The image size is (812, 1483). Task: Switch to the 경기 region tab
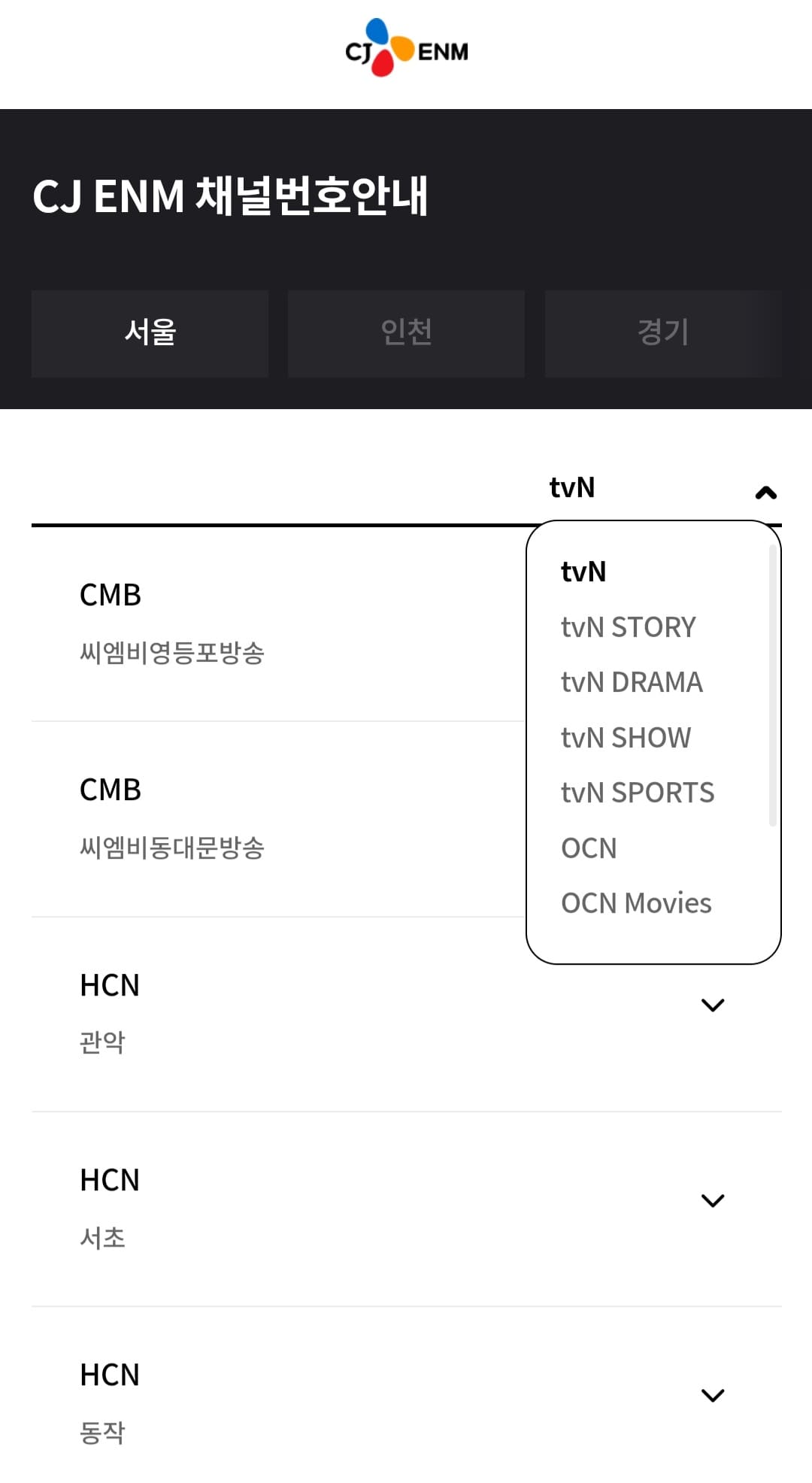coord(662,333)
